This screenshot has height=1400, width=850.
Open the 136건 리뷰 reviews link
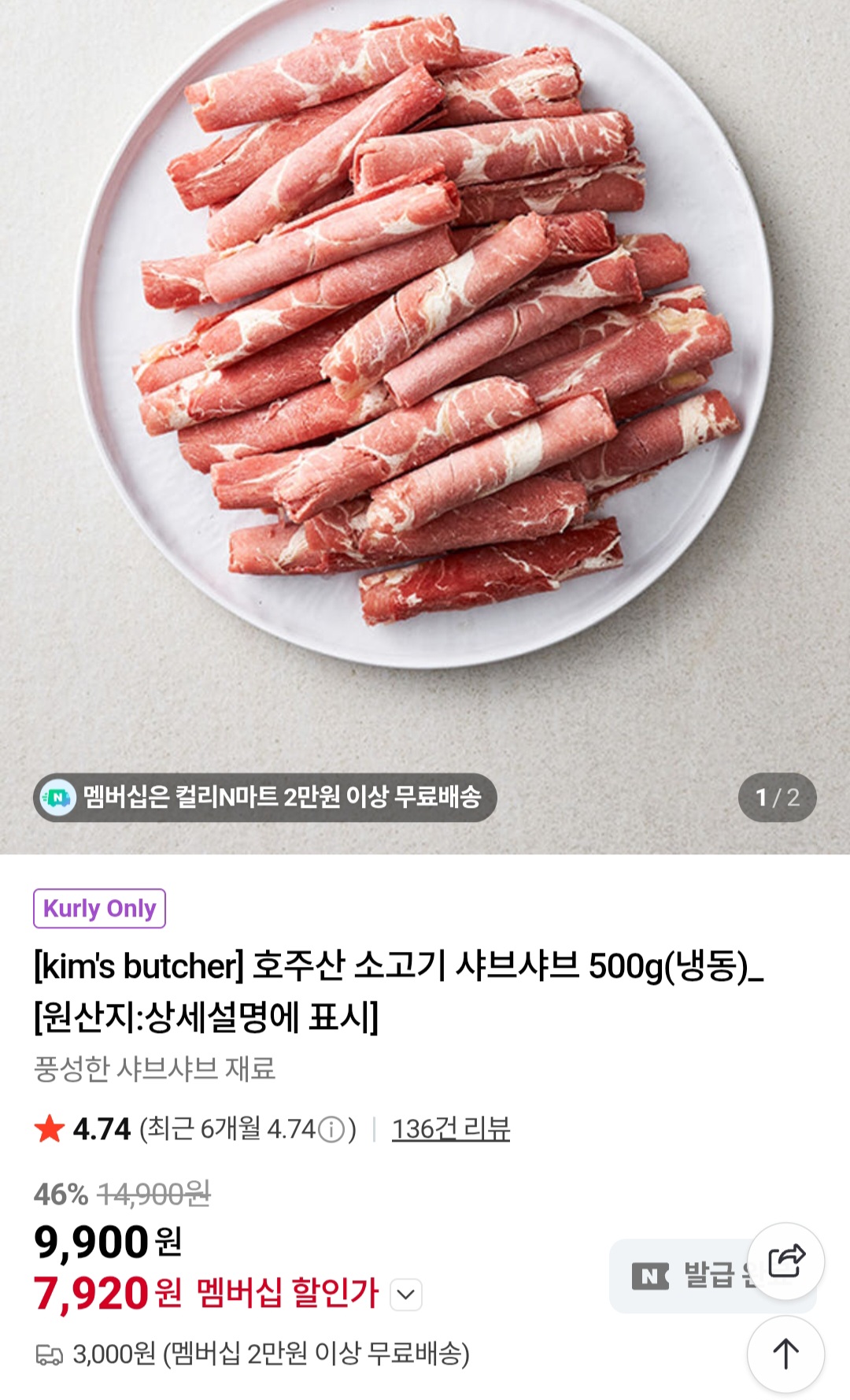[x=451, y=1128]
